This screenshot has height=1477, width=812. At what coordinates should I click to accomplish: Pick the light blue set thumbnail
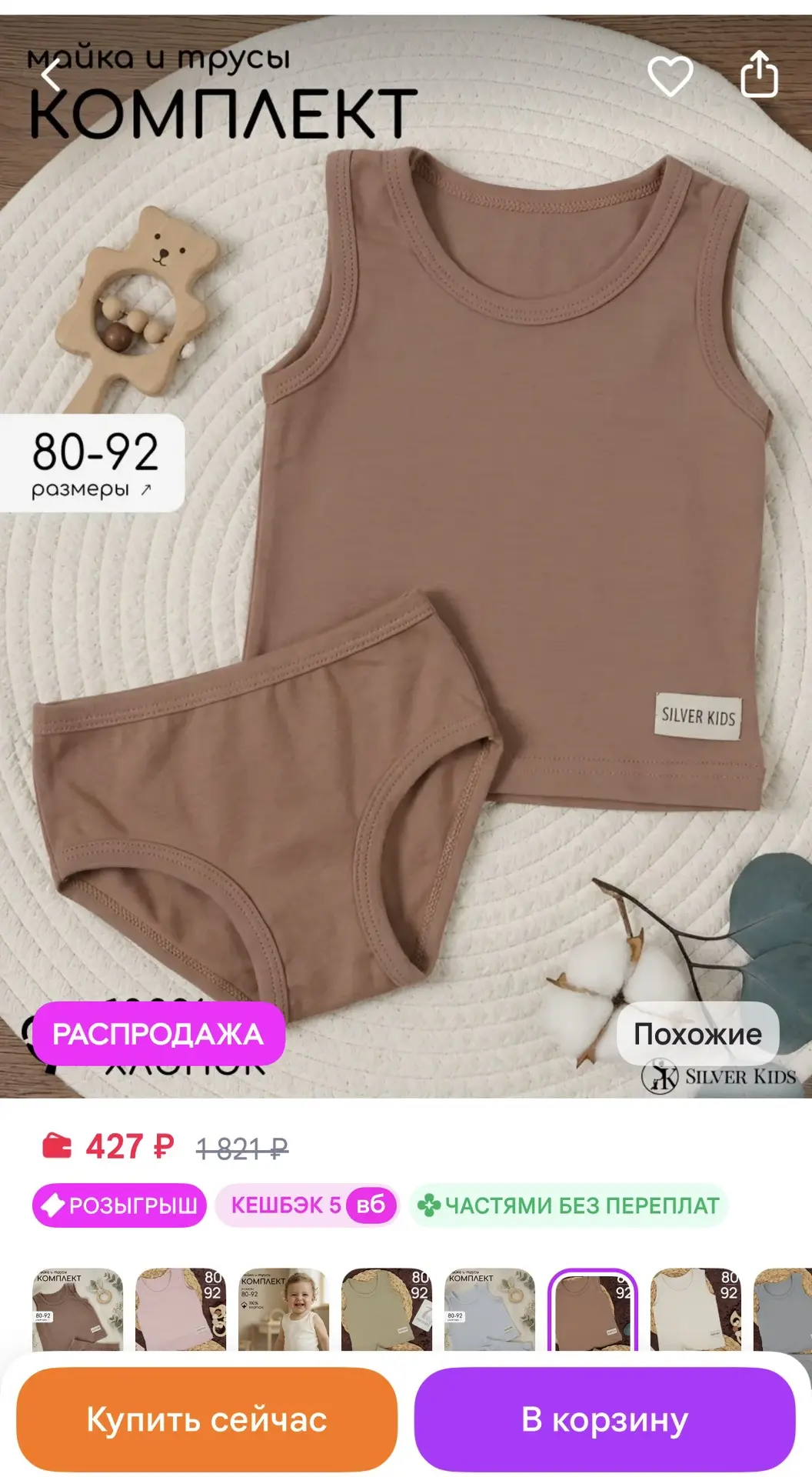489,1310
